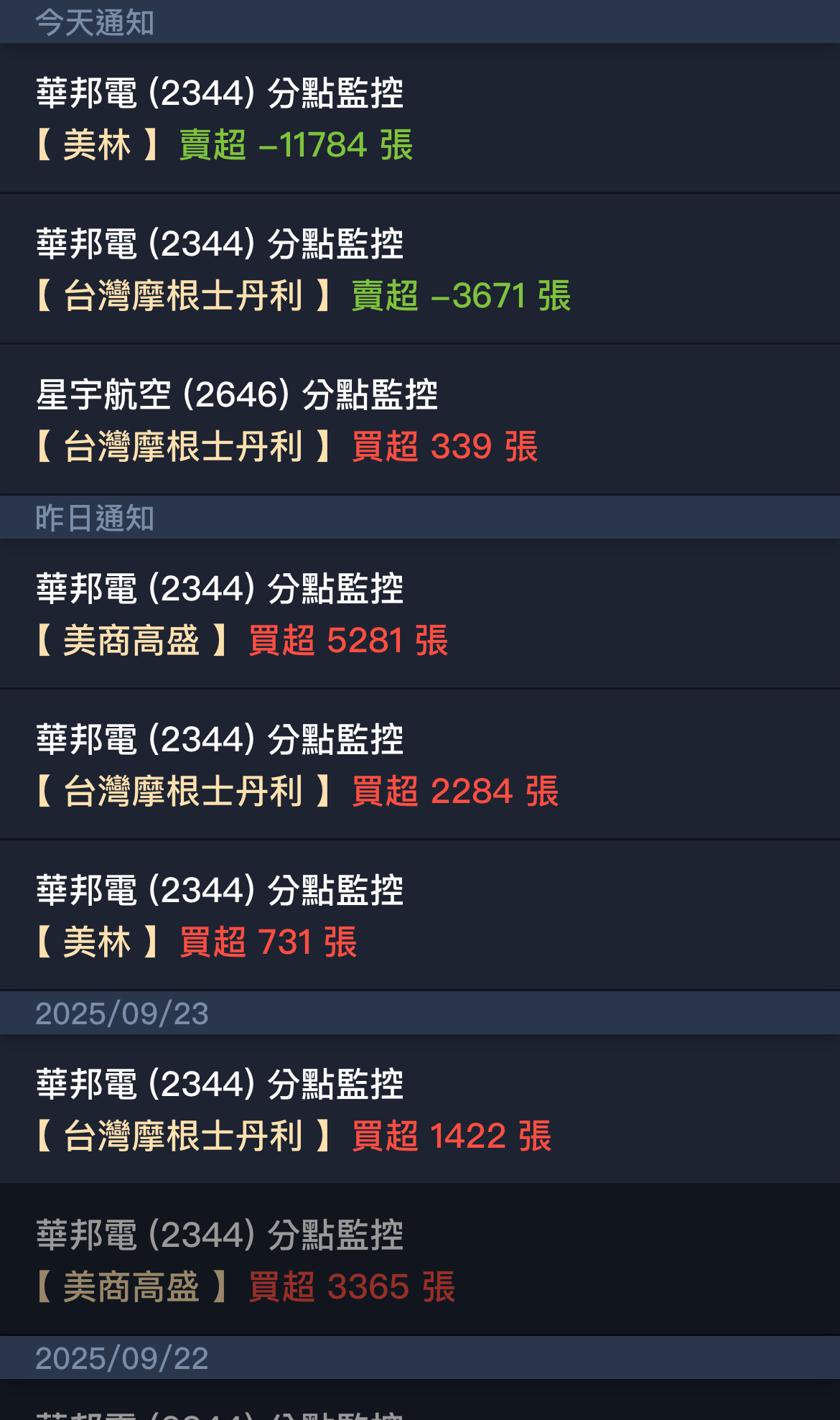Open 09/23 台灣摩根士丹利 買超 1422 alert
Screen dimensions: 840x1420
[420, 1110]
